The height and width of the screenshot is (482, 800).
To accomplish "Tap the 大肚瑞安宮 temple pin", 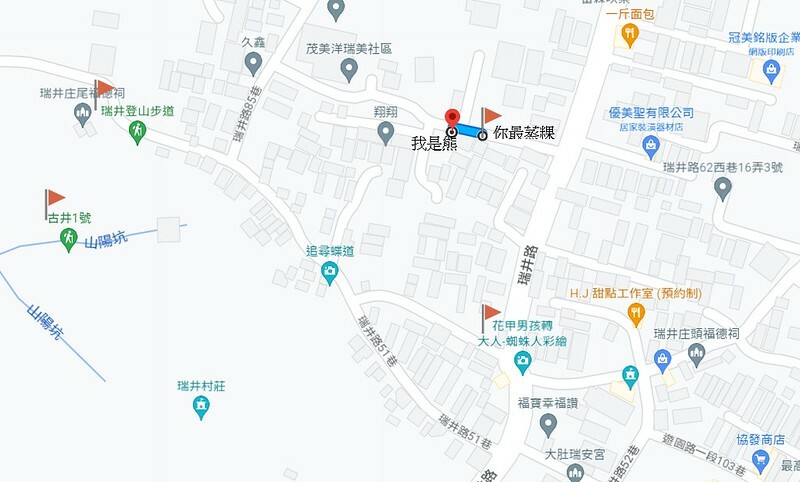I will coord(575,473).
